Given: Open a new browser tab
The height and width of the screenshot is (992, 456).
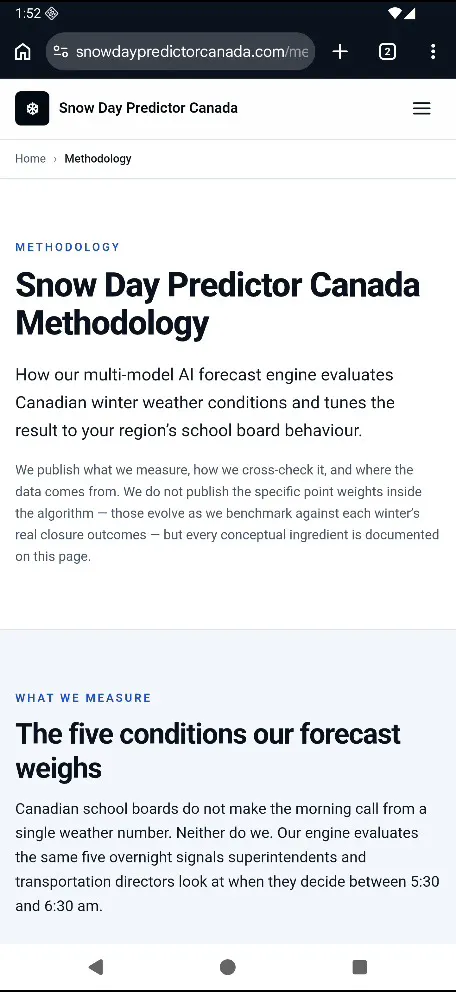Looking at the screenshot, I should 340,52.
